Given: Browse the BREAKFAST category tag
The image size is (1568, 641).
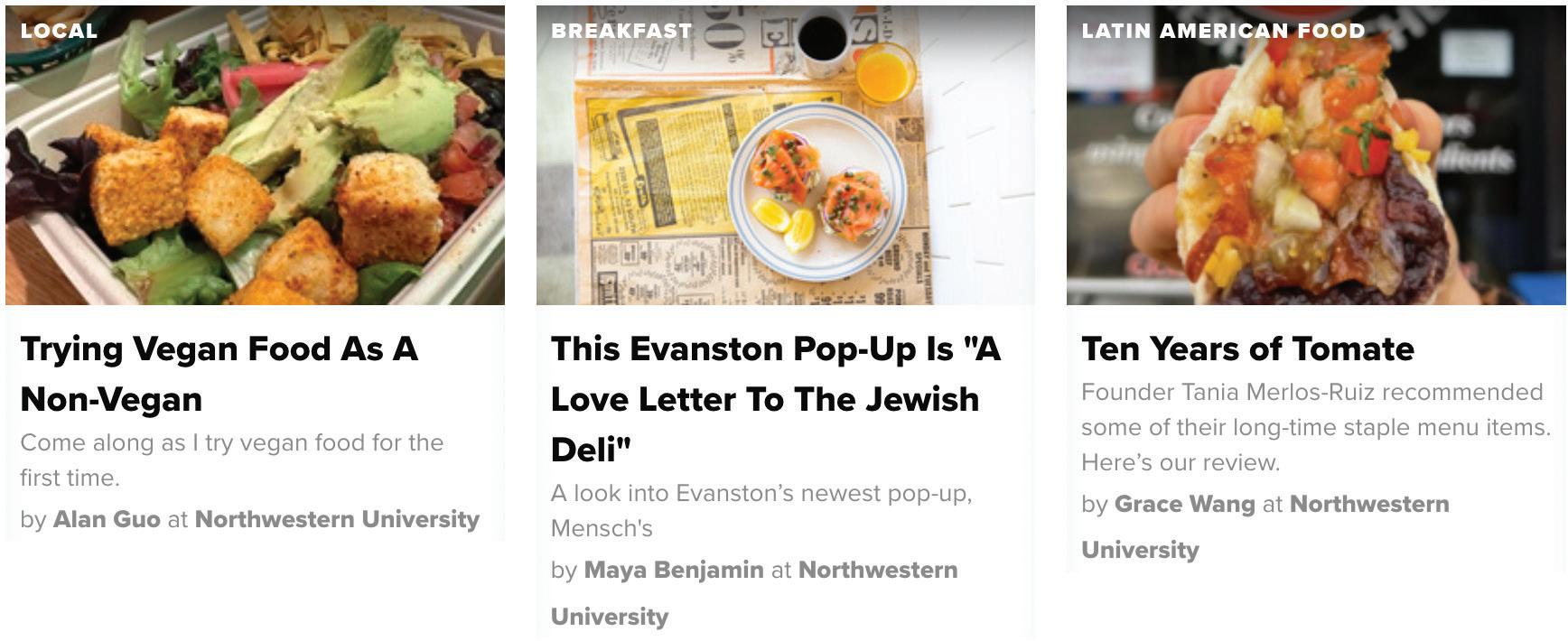Looking at the screenshot, I should (621, 31).
